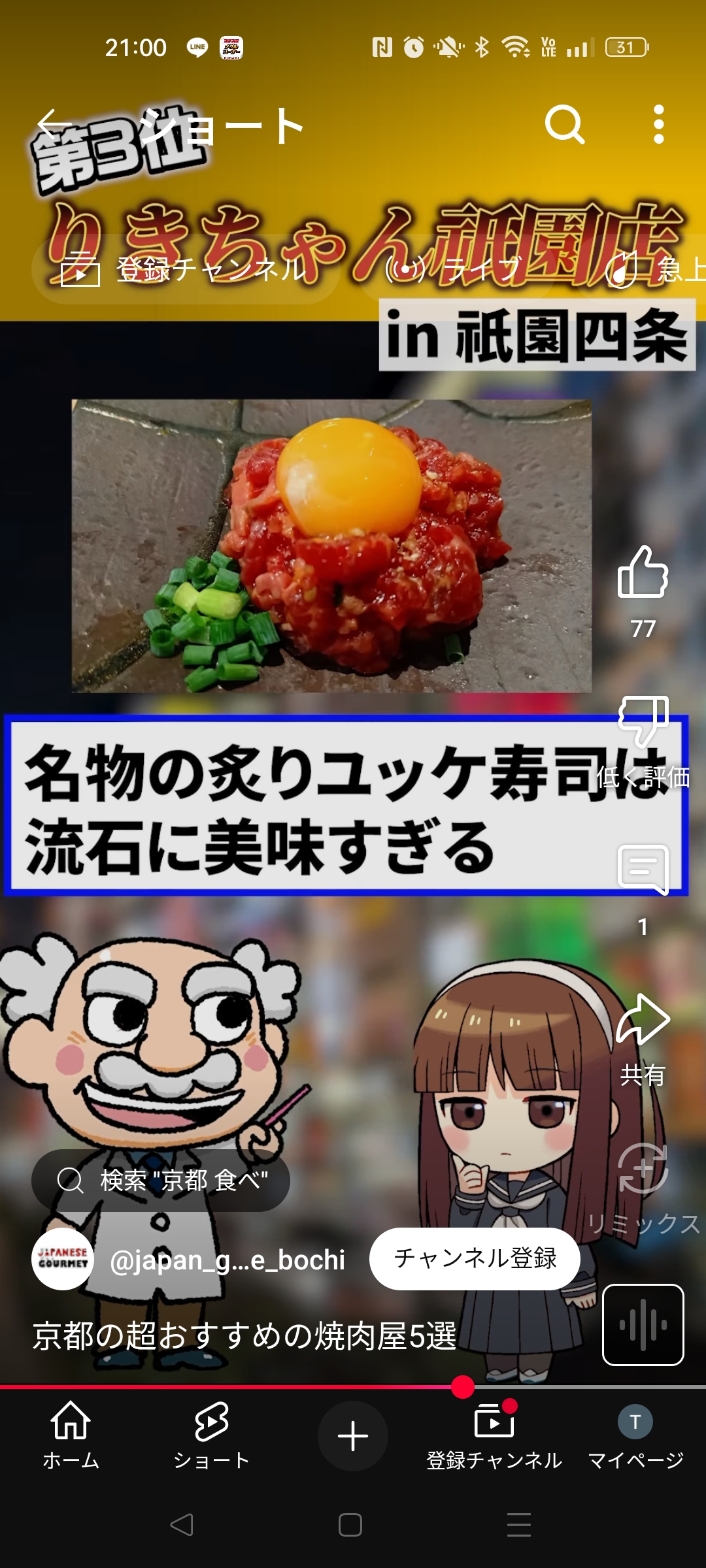Go back using the top-left arrow
This screenshot has width=706, height=1568.
point(54,124)
